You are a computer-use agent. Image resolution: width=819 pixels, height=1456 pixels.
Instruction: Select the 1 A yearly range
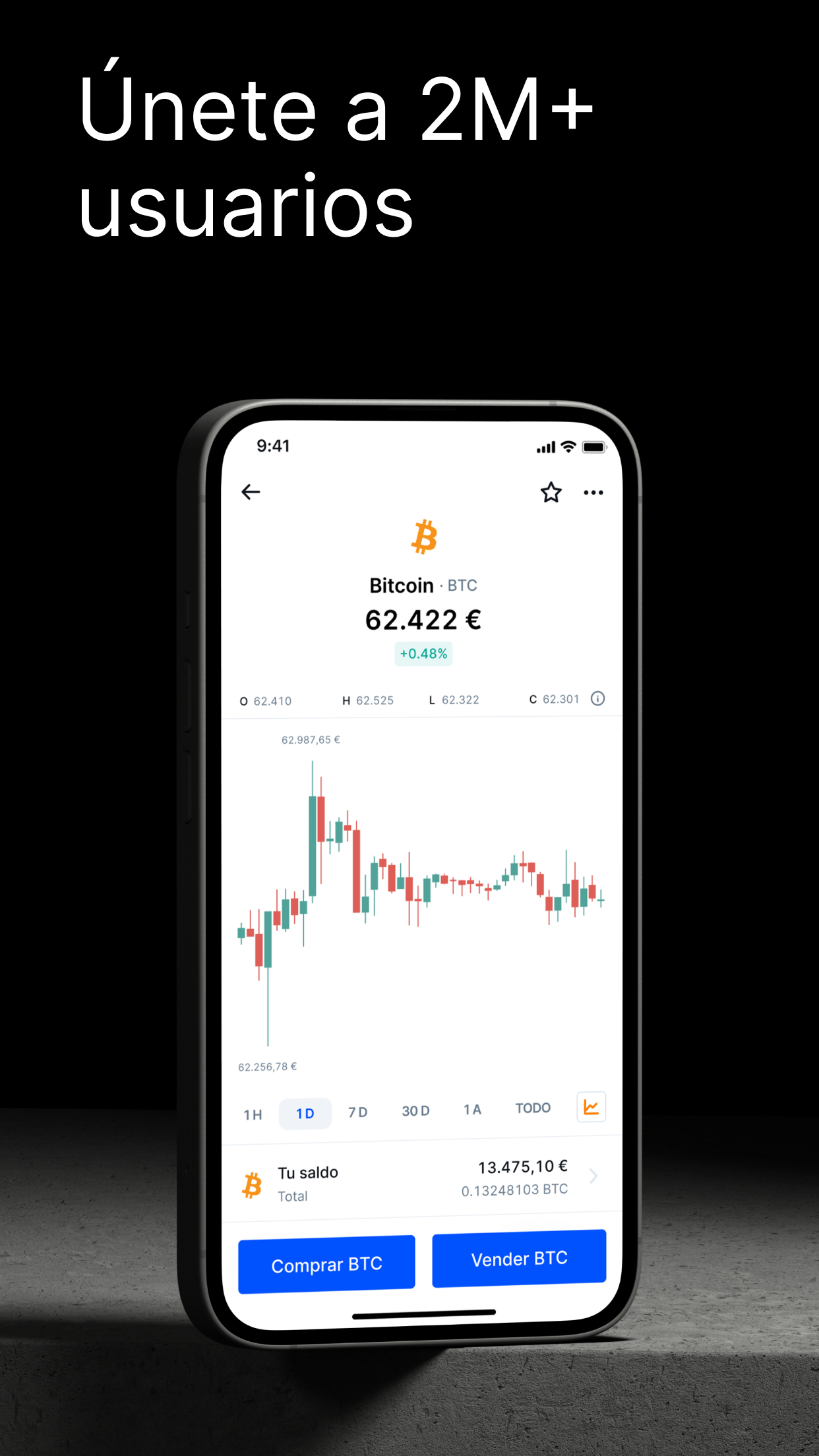[x=471, y=1109]
